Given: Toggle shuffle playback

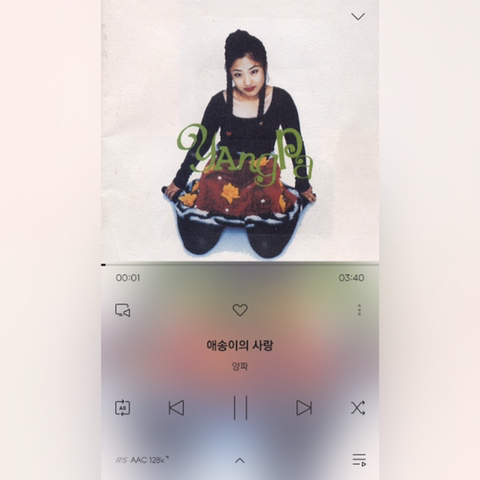Looking at the screenshot, I should coord(358,408).
